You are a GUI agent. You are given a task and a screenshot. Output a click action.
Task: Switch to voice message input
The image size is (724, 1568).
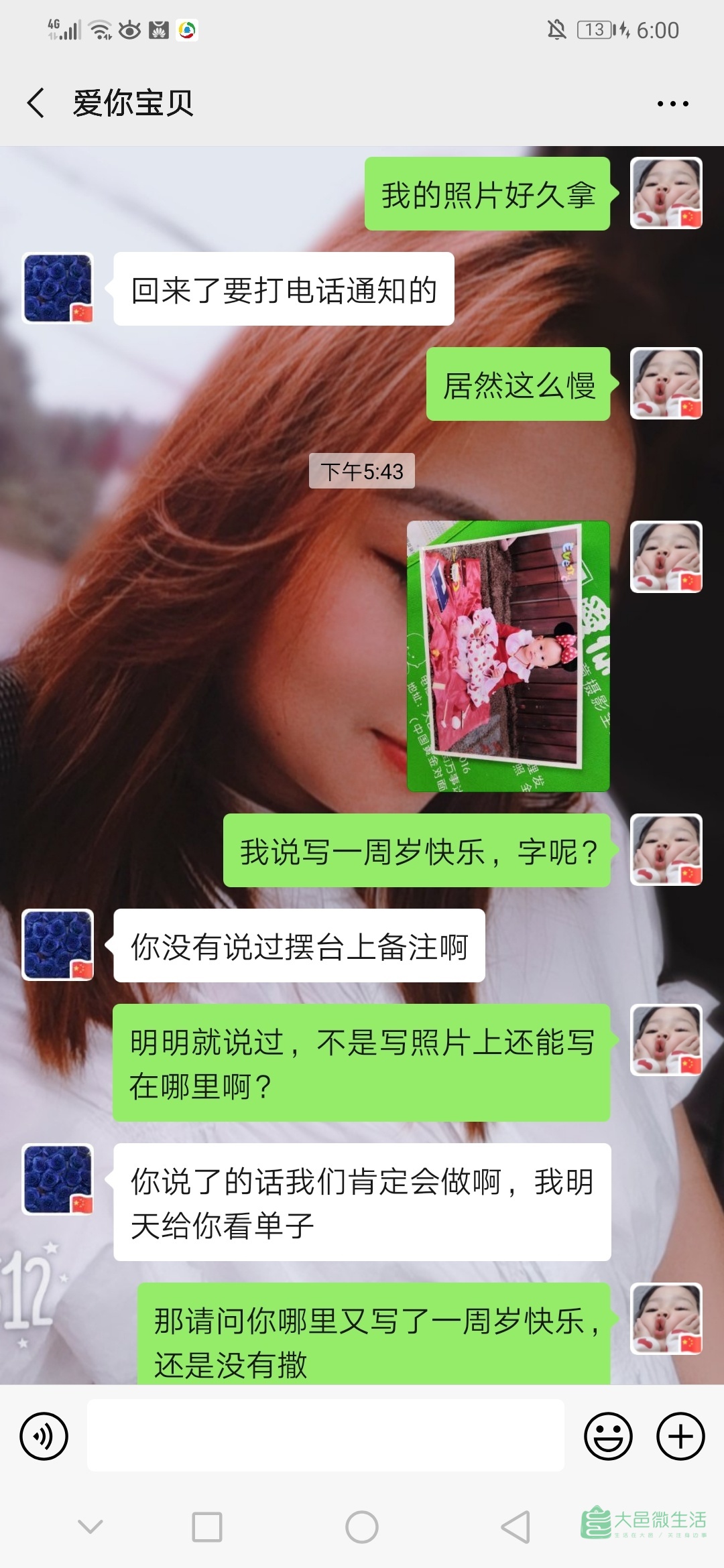tap(44, 1436)
